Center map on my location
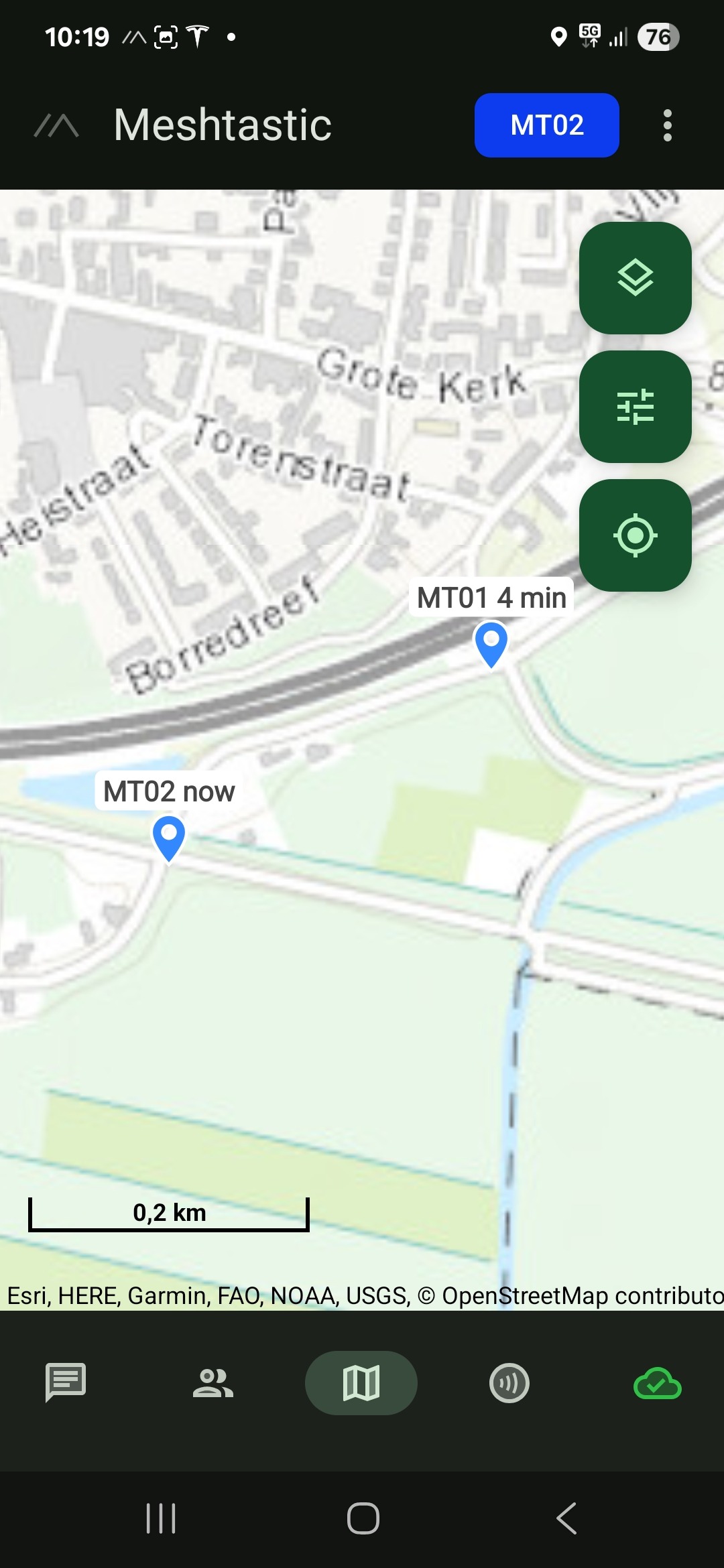 [x=635, y=535]
